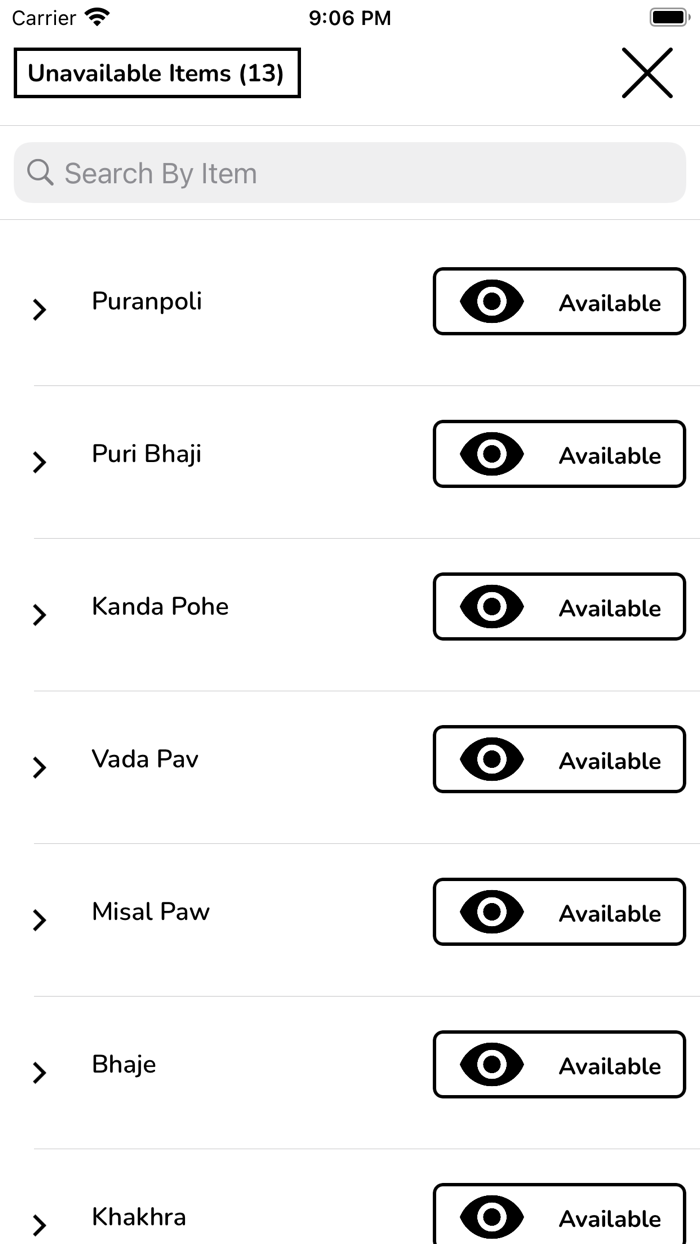Mark Puranpoli as Available
Viewport: 700px width, 1244px height.
(x=559, y=301)
